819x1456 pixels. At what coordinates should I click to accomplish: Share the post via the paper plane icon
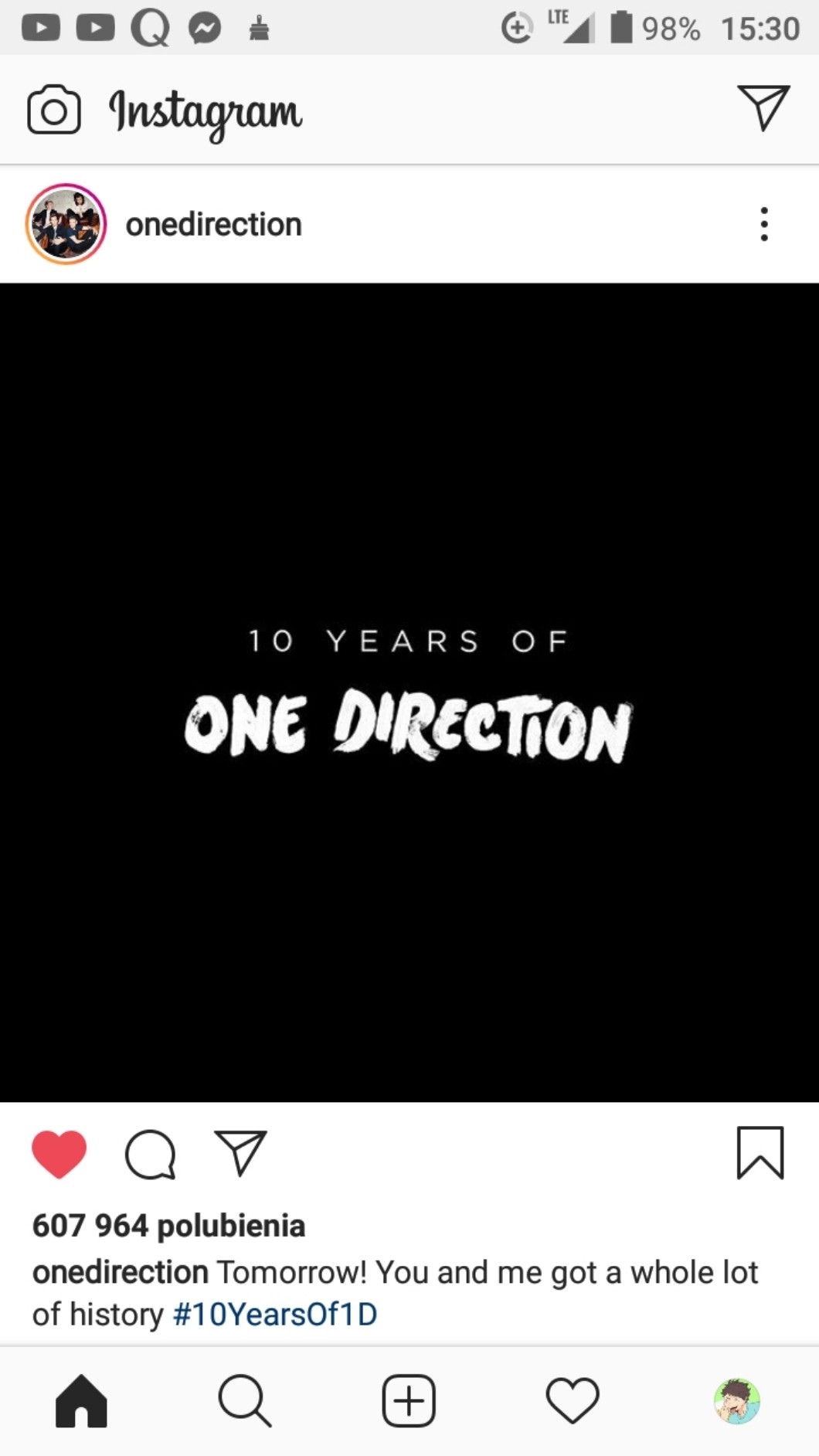pos(240,1153)
